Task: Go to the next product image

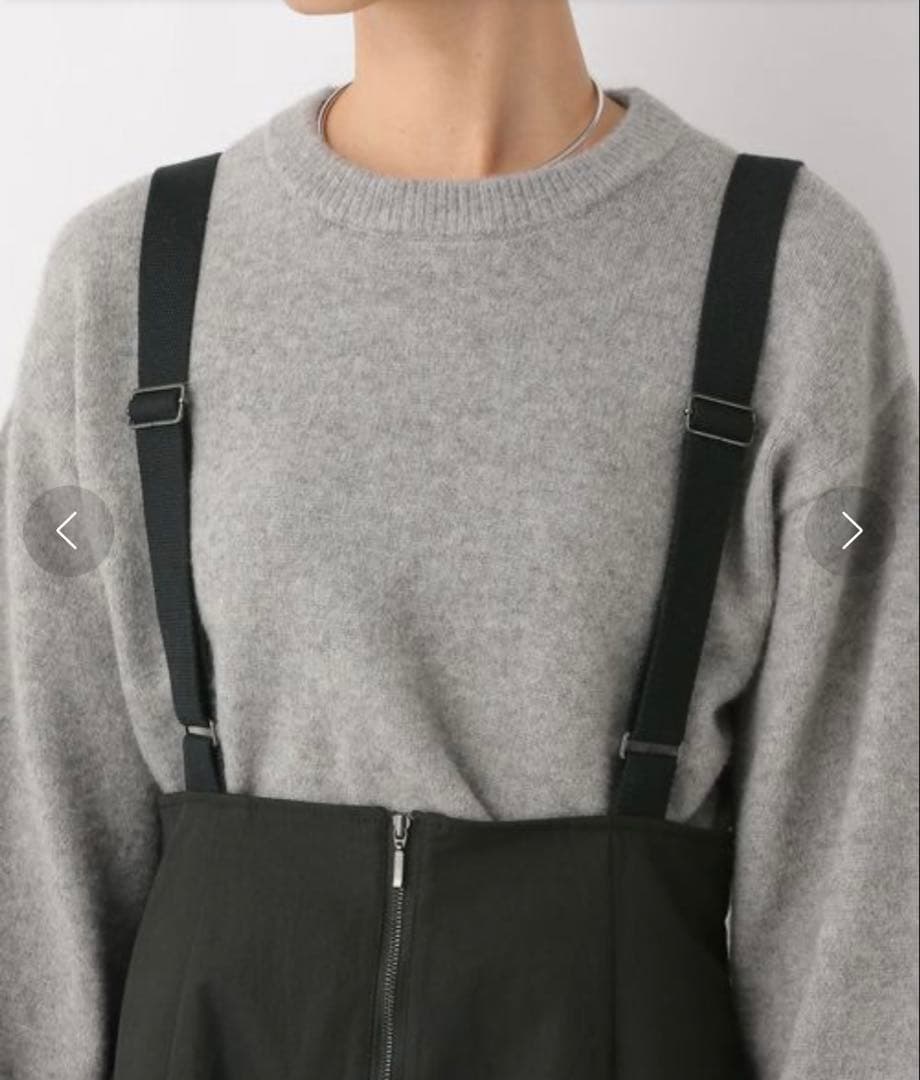Action: (x=850, y=531)
